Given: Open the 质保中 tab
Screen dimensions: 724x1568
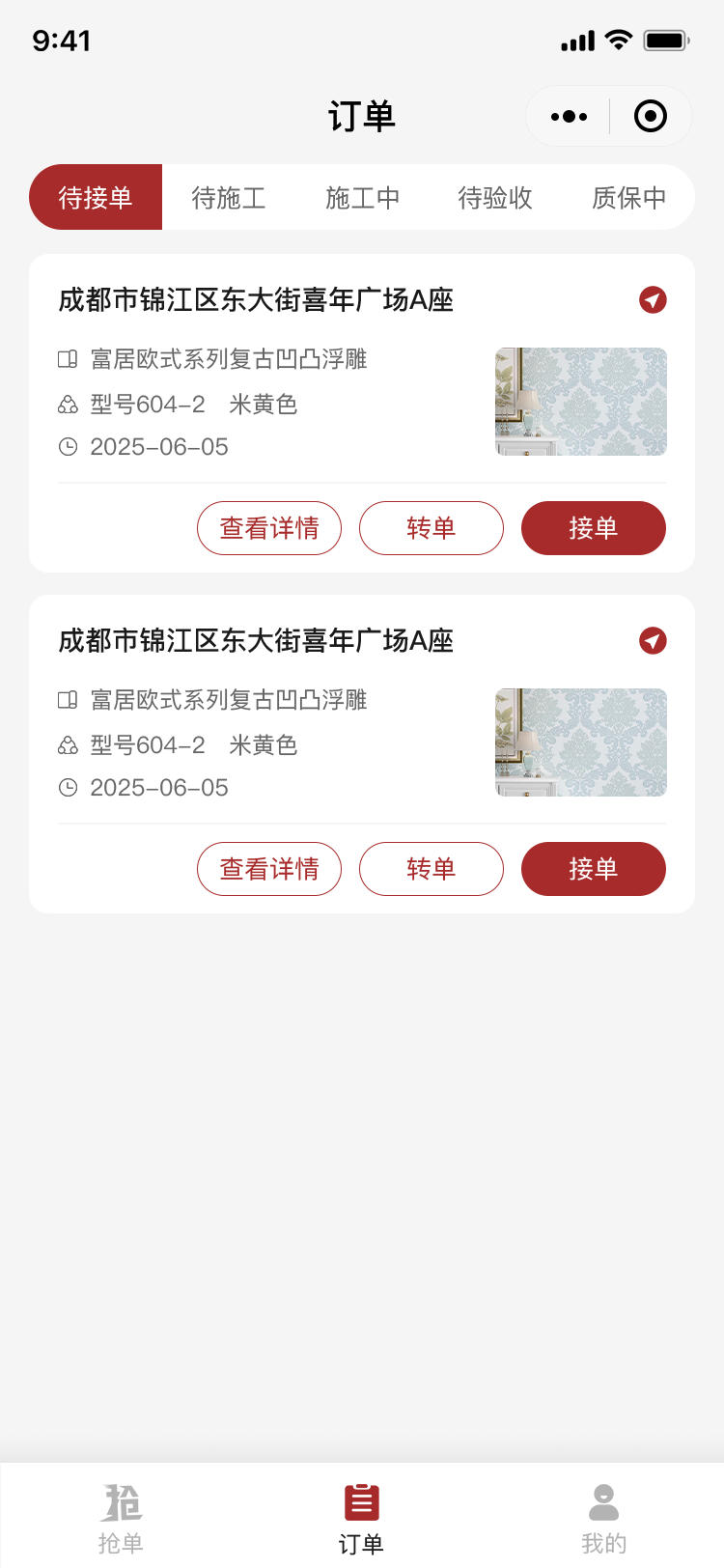Looking at the screenshot, I should (x=628, y=198).
